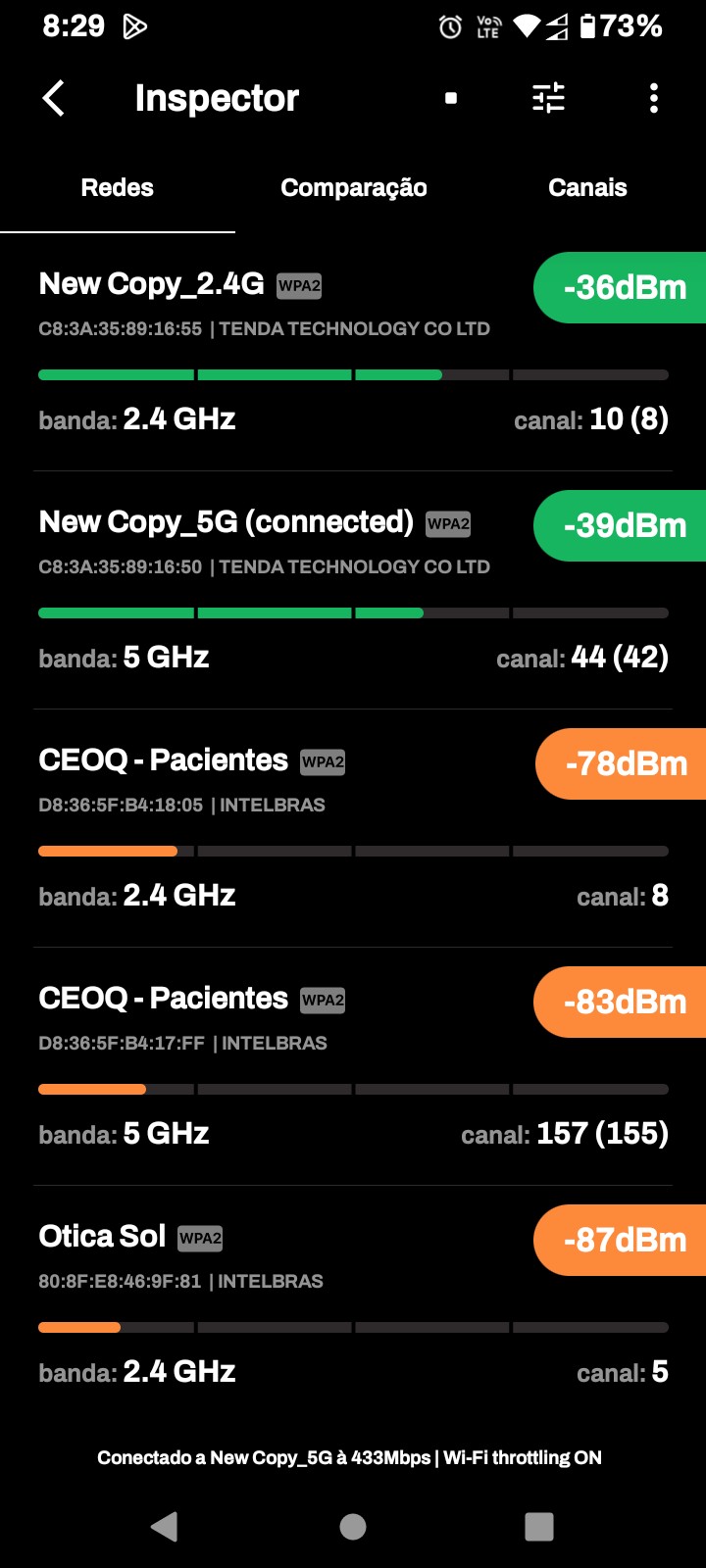Select the Redes tab
The height and width of the screenshot is (1568, 706).
[x=118, y=188]
